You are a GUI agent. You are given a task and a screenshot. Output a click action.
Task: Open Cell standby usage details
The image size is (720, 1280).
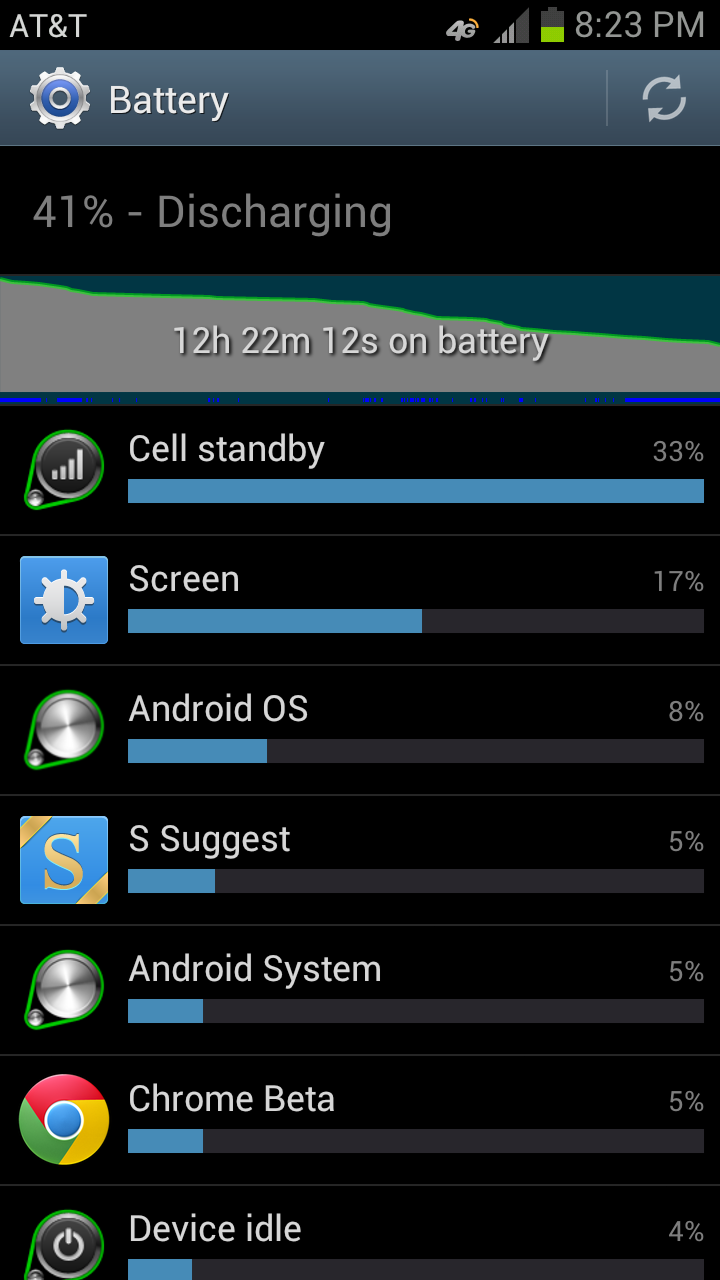pyautogui.click(x=360, y=470)
